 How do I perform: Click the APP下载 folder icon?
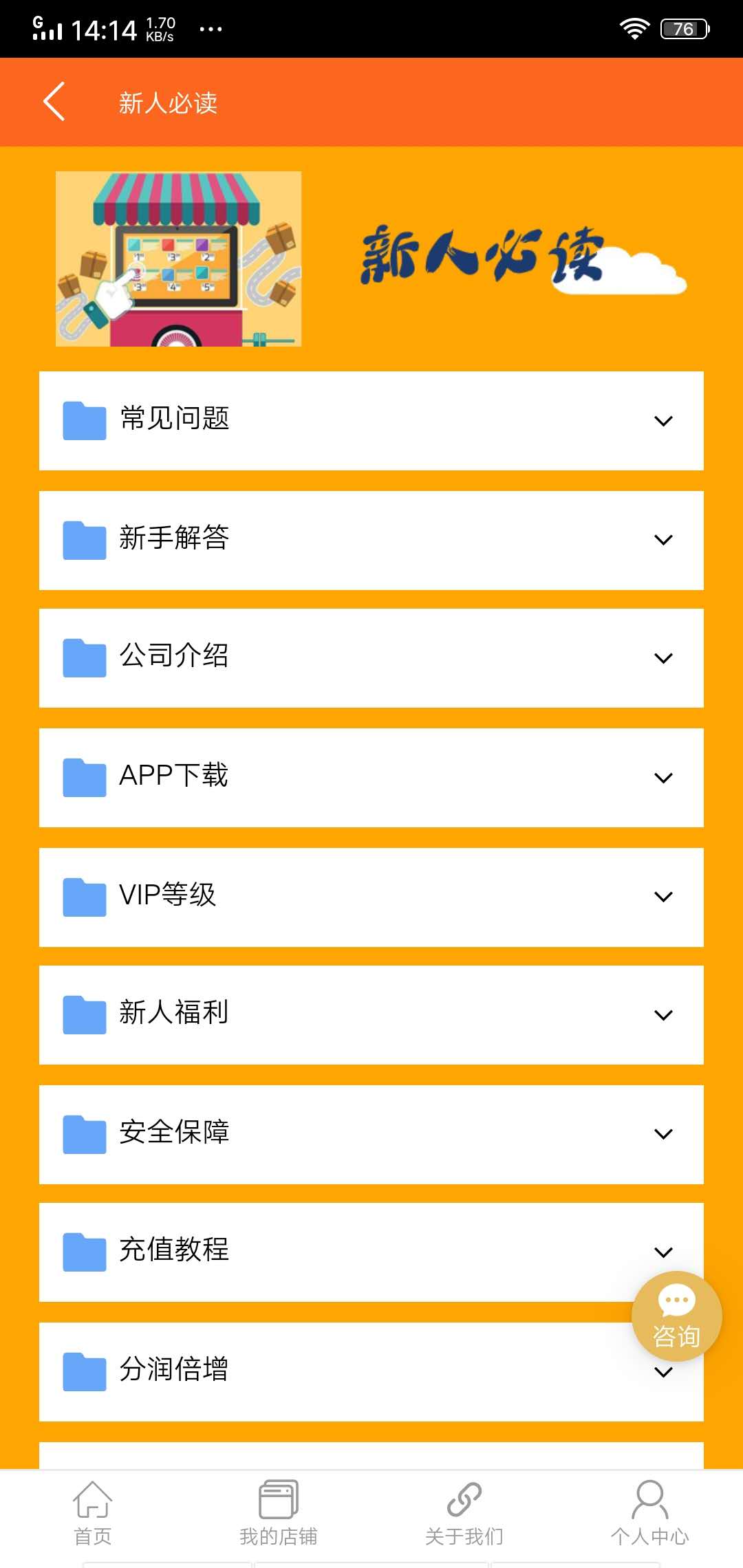pos(83,777)
